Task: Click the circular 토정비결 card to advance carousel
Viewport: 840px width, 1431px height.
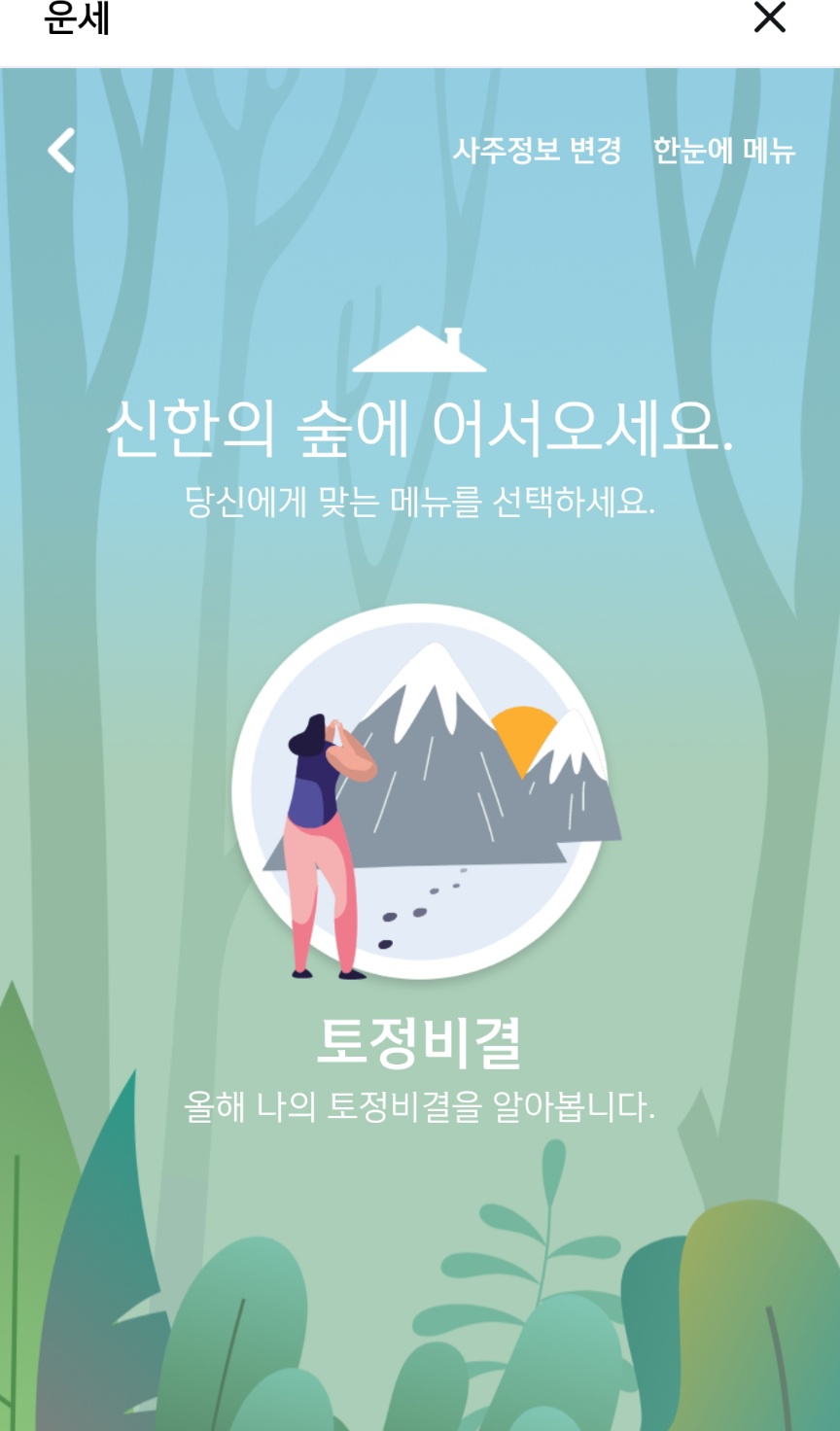Action: [418, 792]
